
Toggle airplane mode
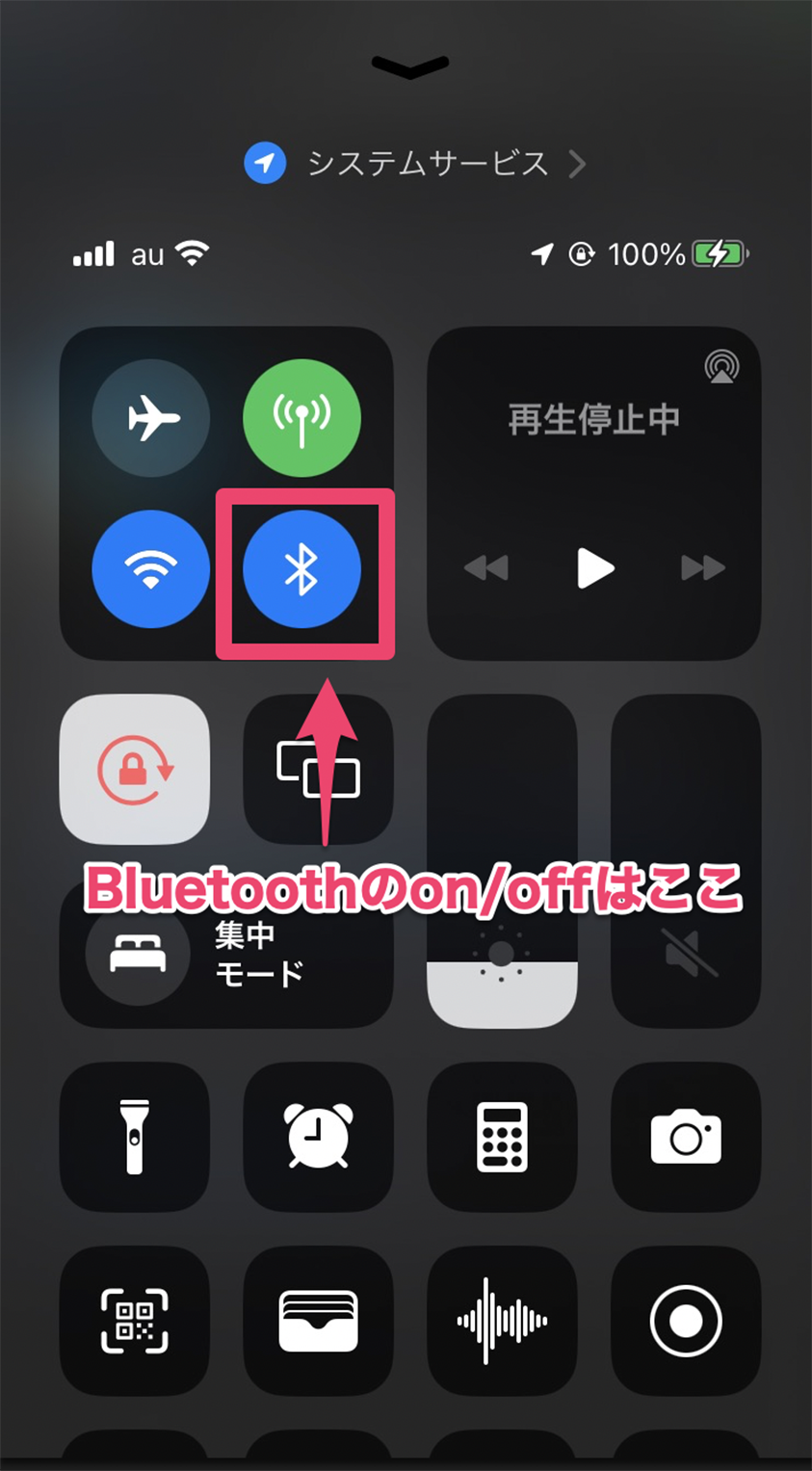(151, 419)
